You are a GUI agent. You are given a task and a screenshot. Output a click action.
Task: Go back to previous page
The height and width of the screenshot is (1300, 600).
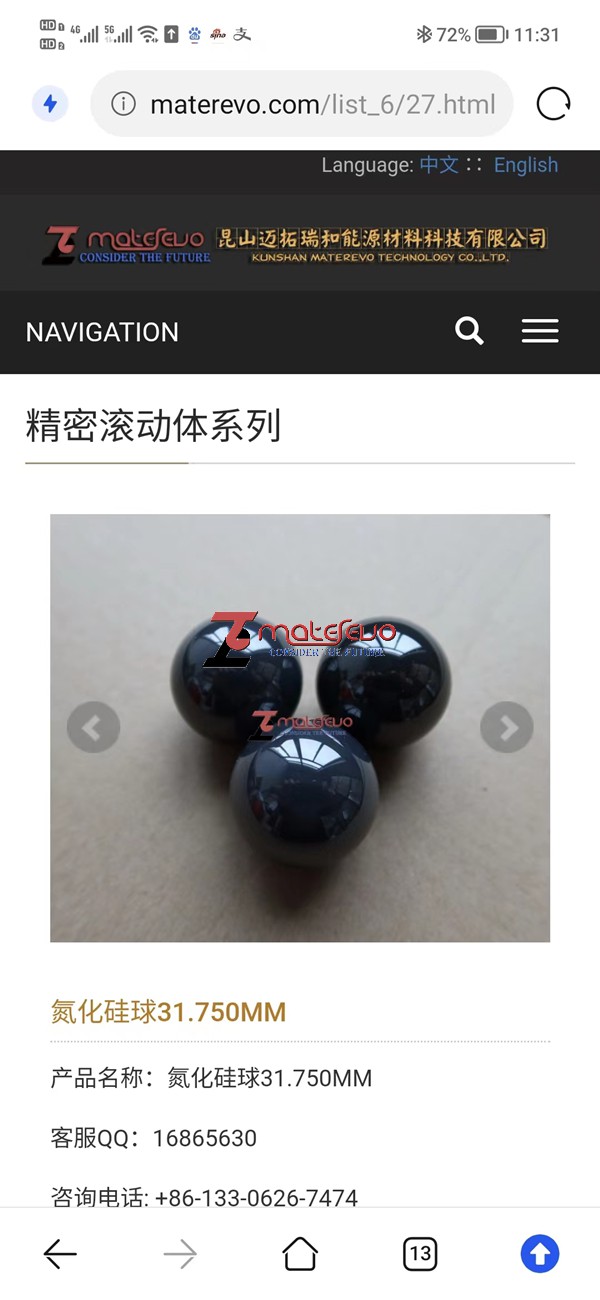pos(60,1253)
